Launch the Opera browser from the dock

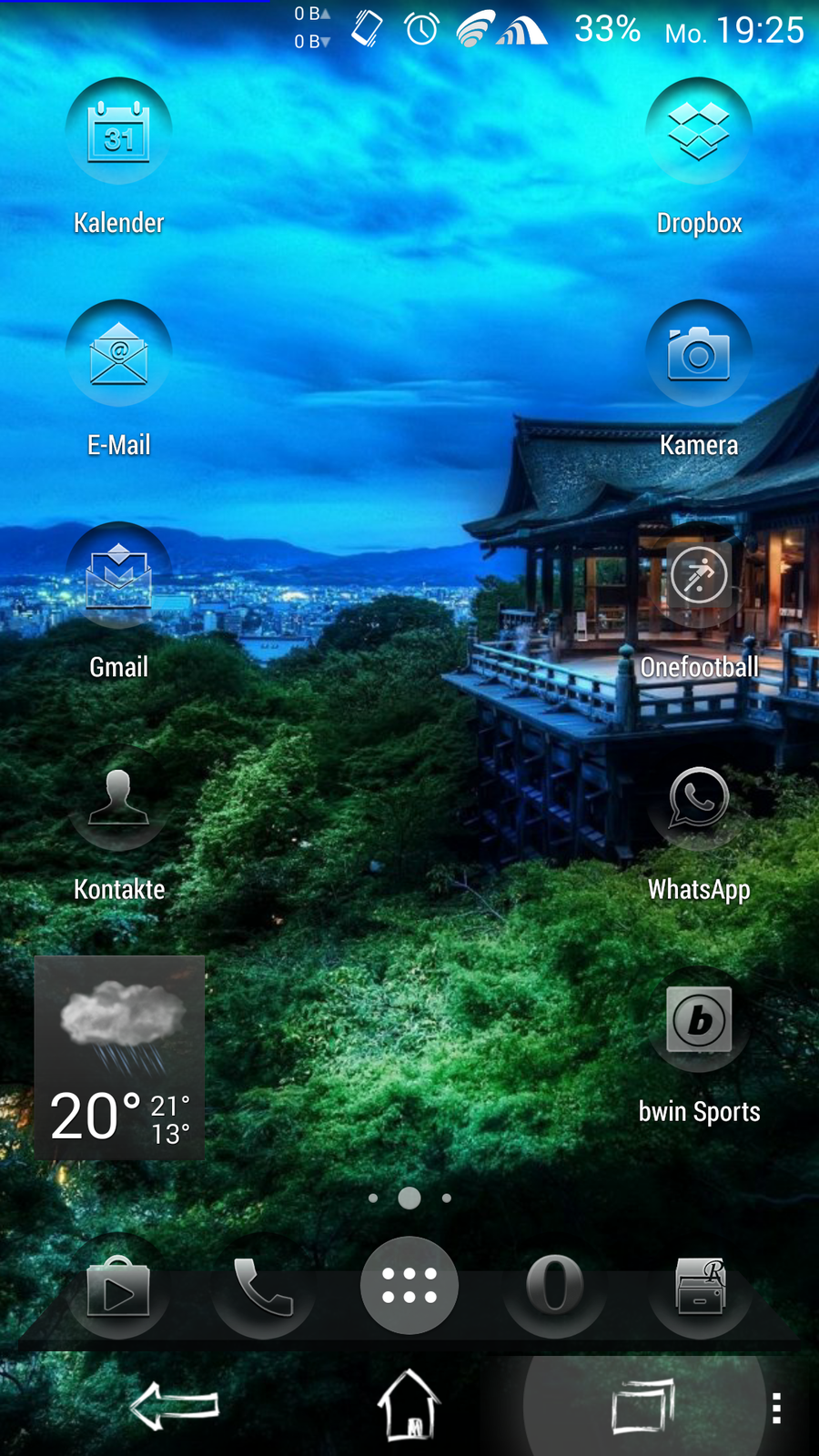pos(554,1286)
